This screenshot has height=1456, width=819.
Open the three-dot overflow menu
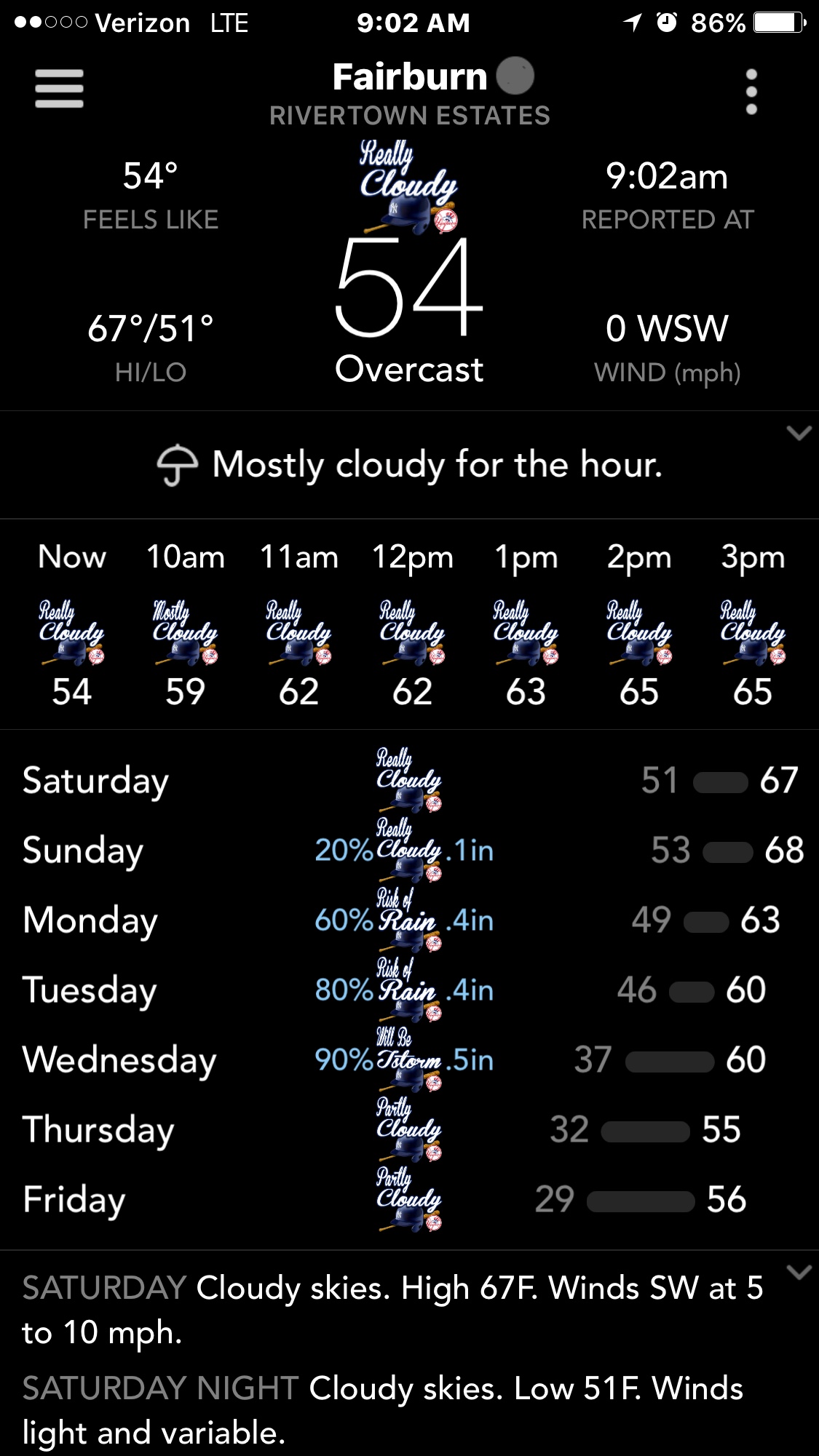751,92
